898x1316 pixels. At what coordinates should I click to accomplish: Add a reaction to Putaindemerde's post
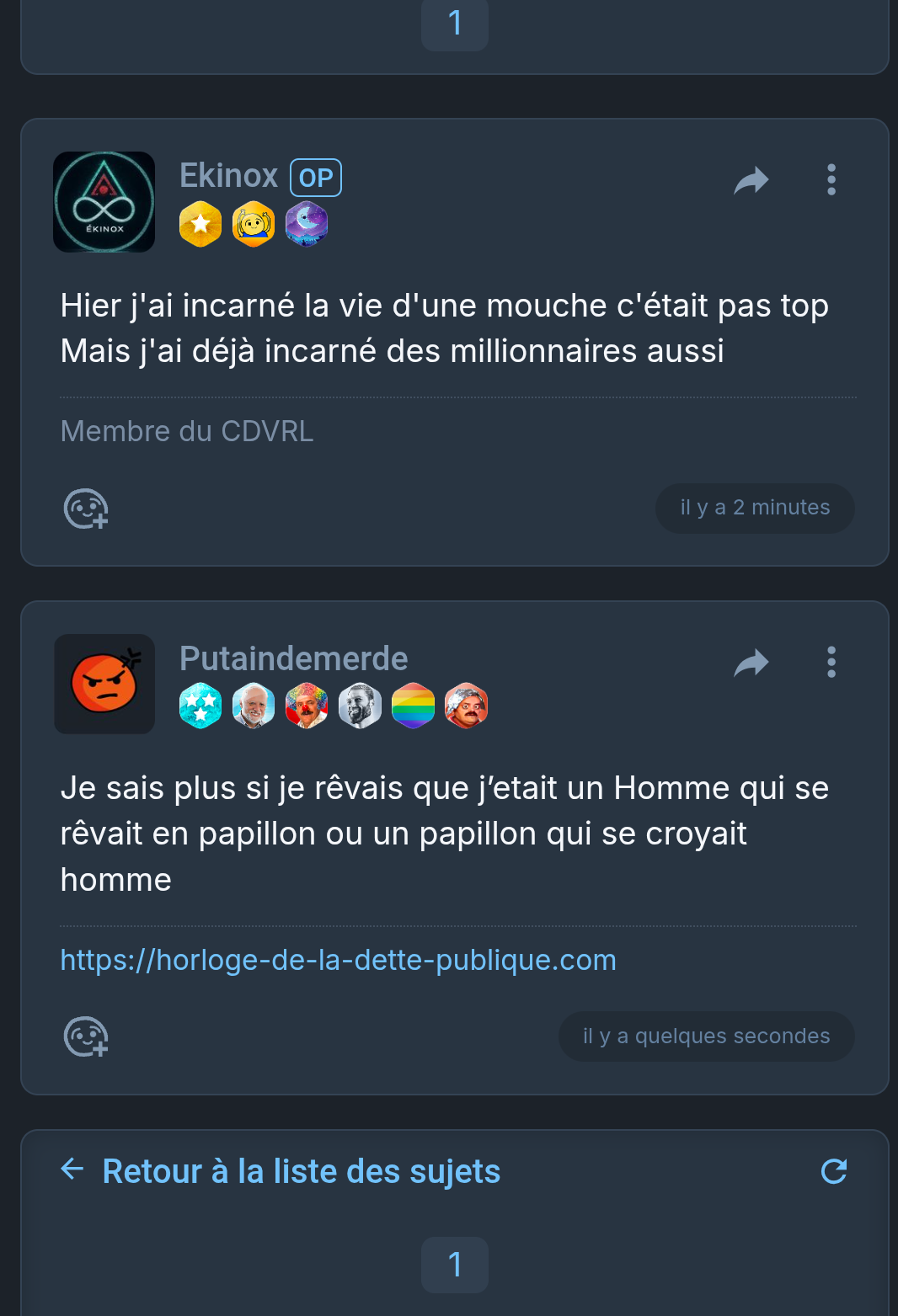tap(86, 1036)
